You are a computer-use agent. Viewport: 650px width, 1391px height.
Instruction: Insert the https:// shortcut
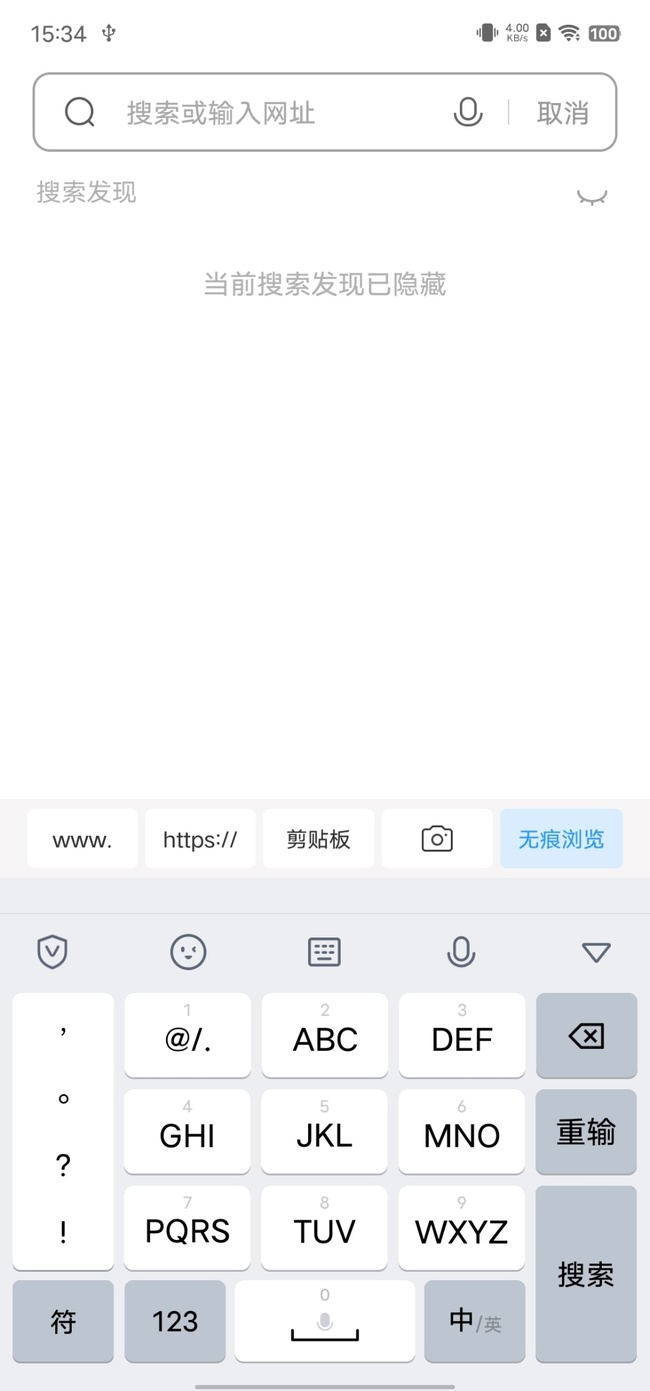pos(200,839)
